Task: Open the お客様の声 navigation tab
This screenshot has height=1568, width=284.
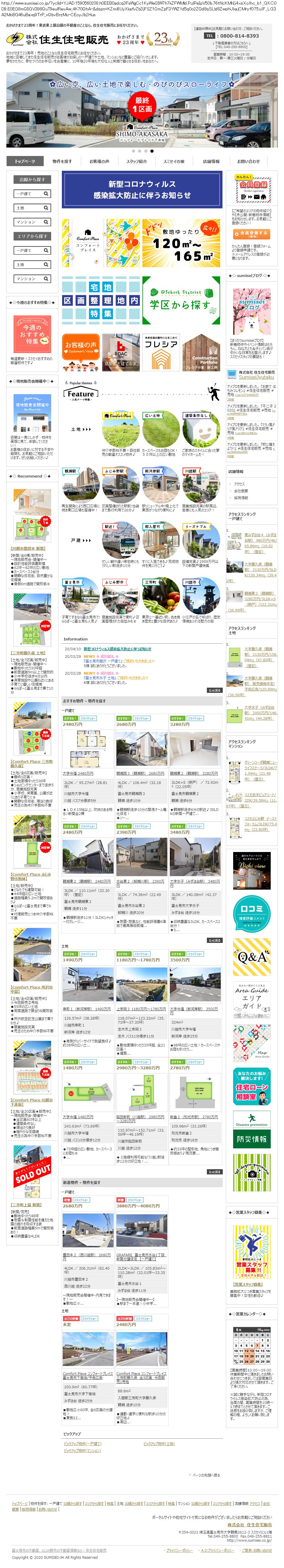Action: coord(99,161)
